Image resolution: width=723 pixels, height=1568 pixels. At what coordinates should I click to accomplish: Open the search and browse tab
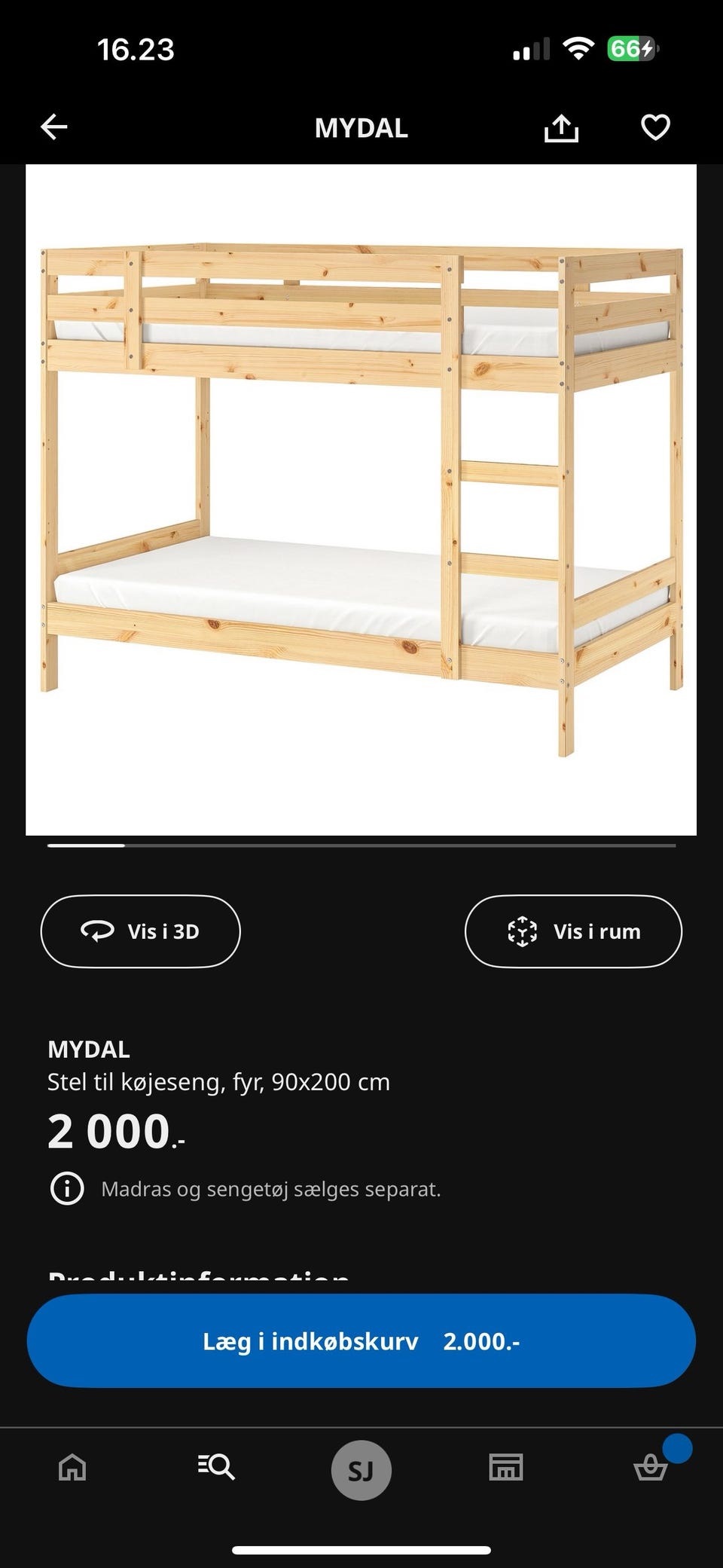pos(217,1468)
